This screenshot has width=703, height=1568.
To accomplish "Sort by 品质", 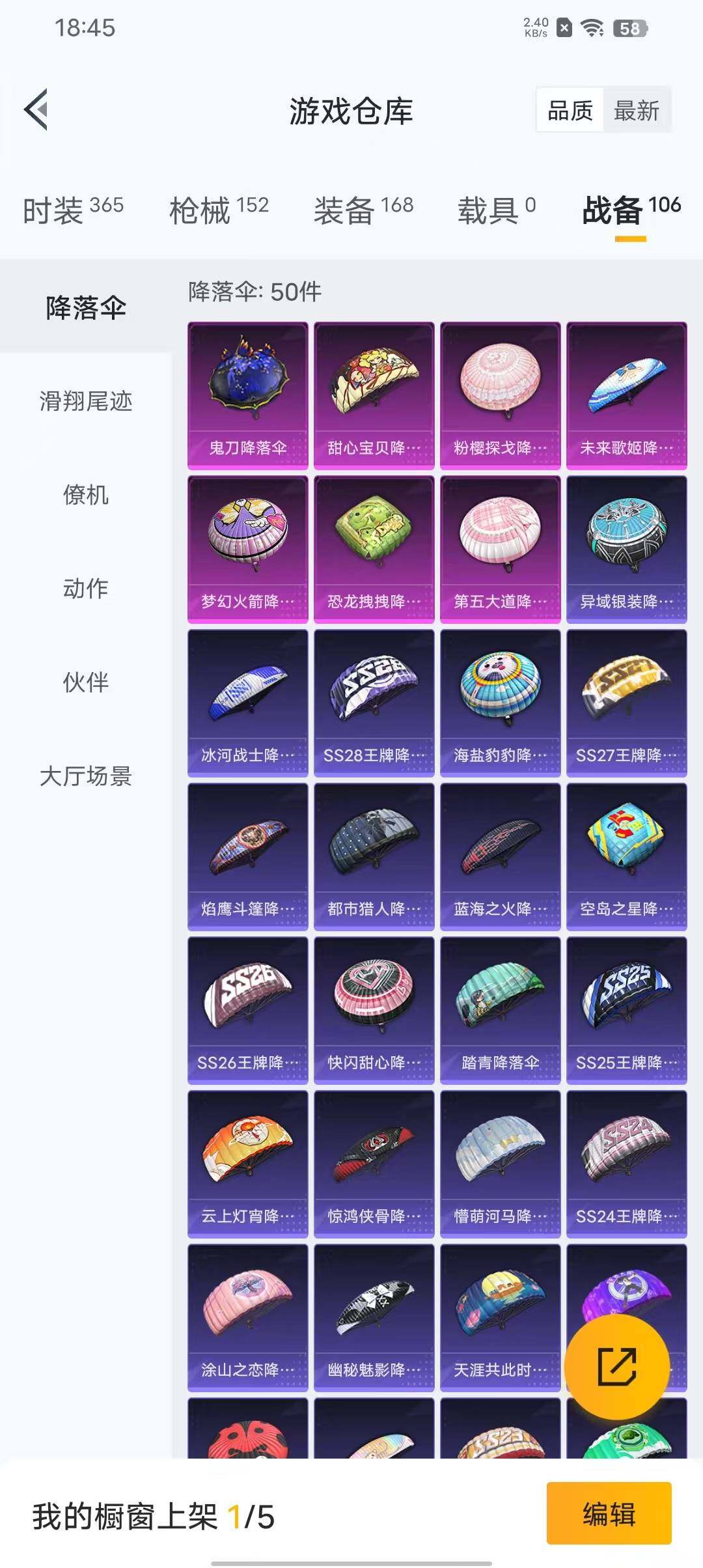I will pos(570,110).
